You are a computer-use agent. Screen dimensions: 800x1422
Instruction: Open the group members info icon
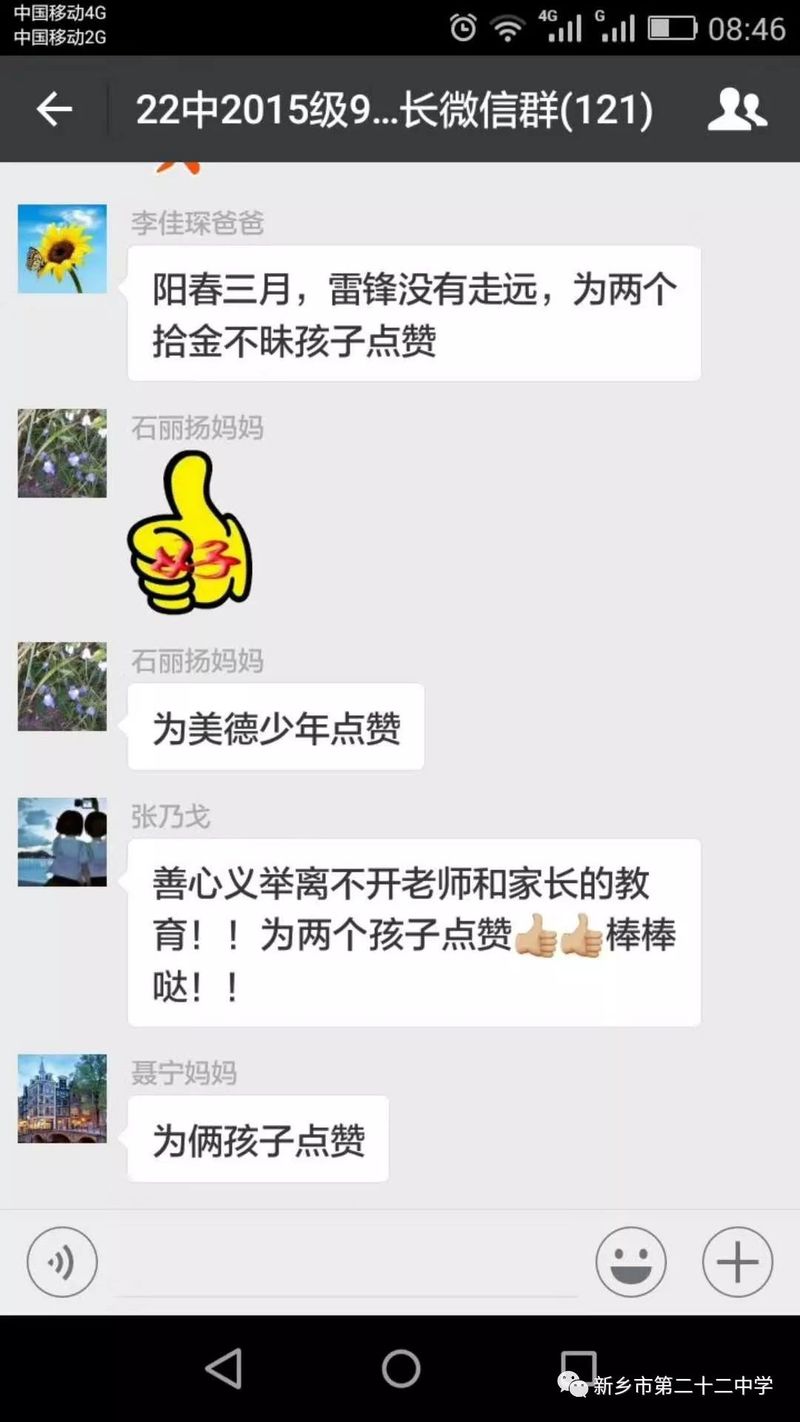click(737, 110)
